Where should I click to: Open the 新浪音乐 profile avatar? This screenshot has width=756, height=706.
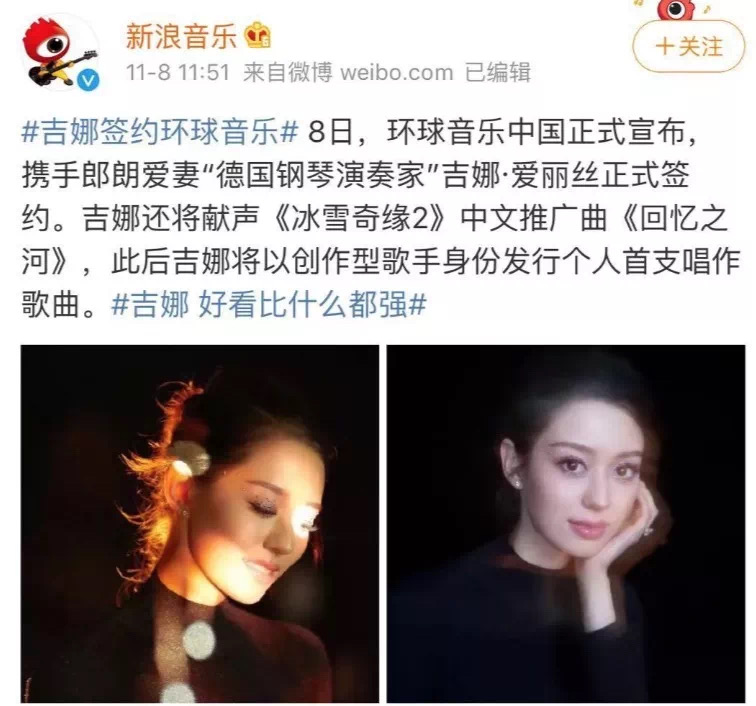(x=60, y=51)
